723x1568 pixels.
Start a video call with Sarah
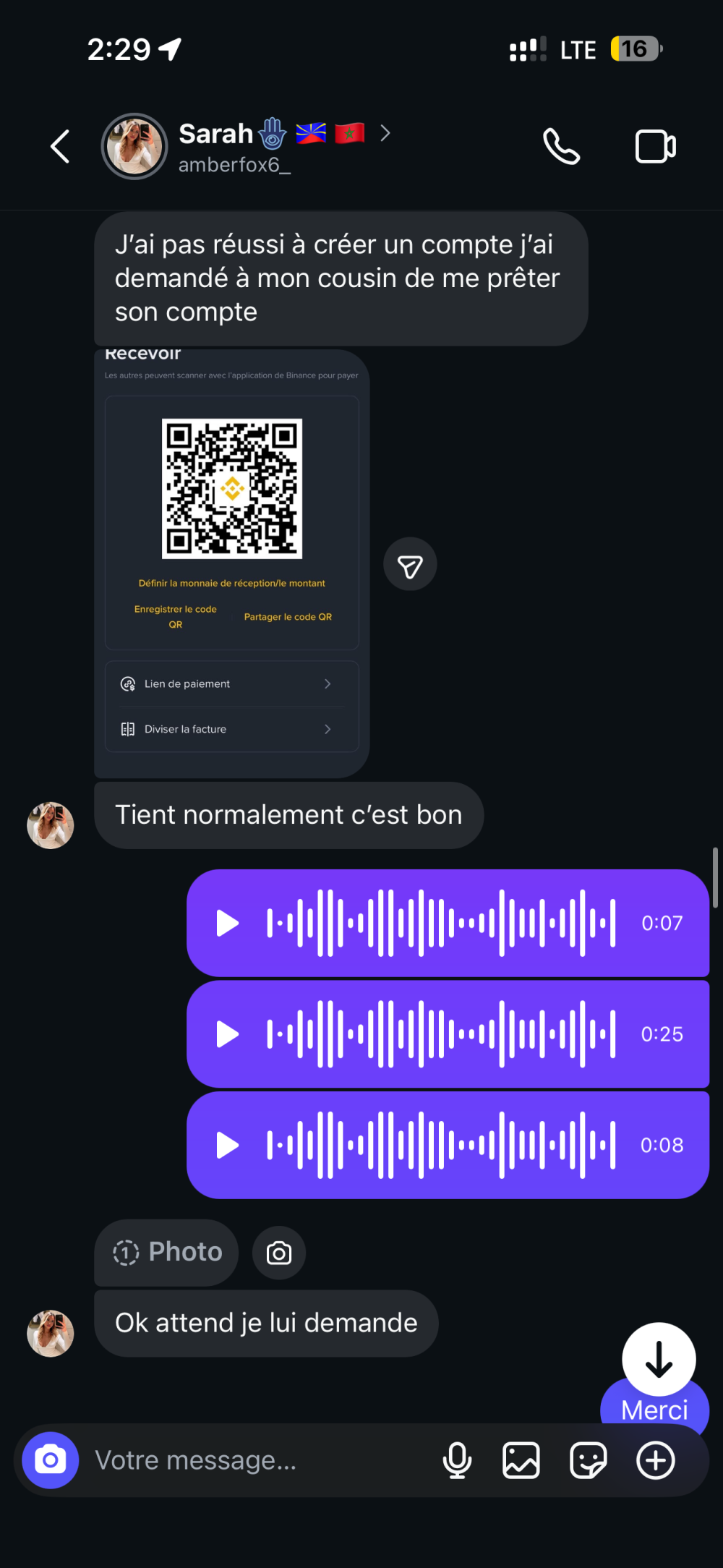click(655, 147)
